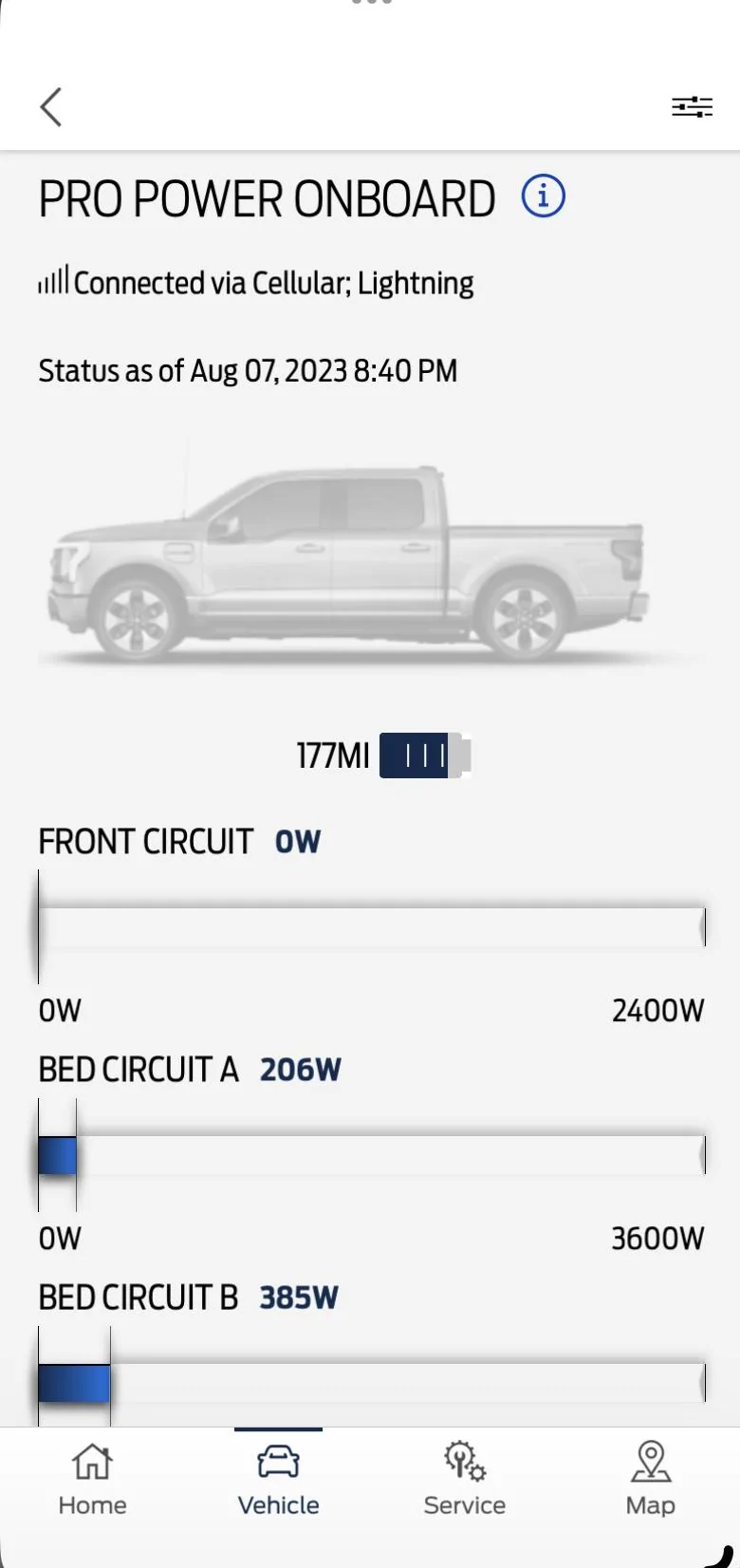Go to the Map tab

click(650, 1479)
